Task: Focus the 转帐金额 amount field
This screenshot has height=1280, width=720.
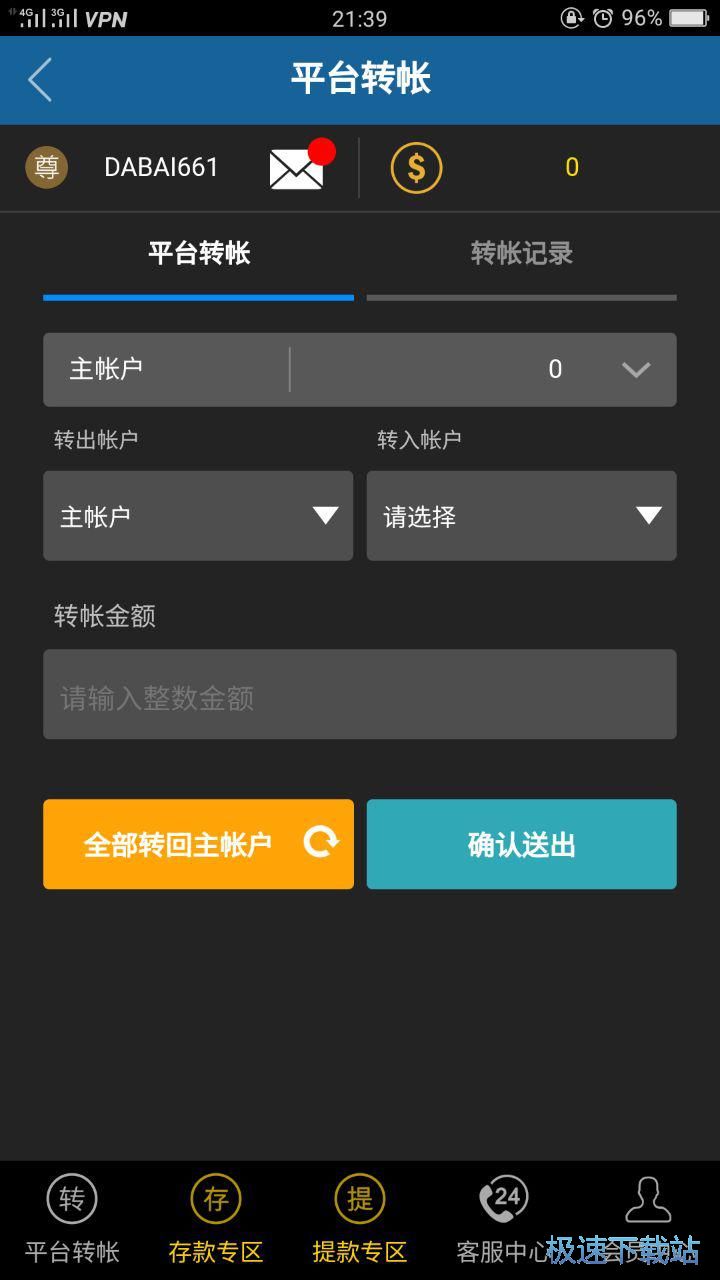Action: [x=360, y=695]
